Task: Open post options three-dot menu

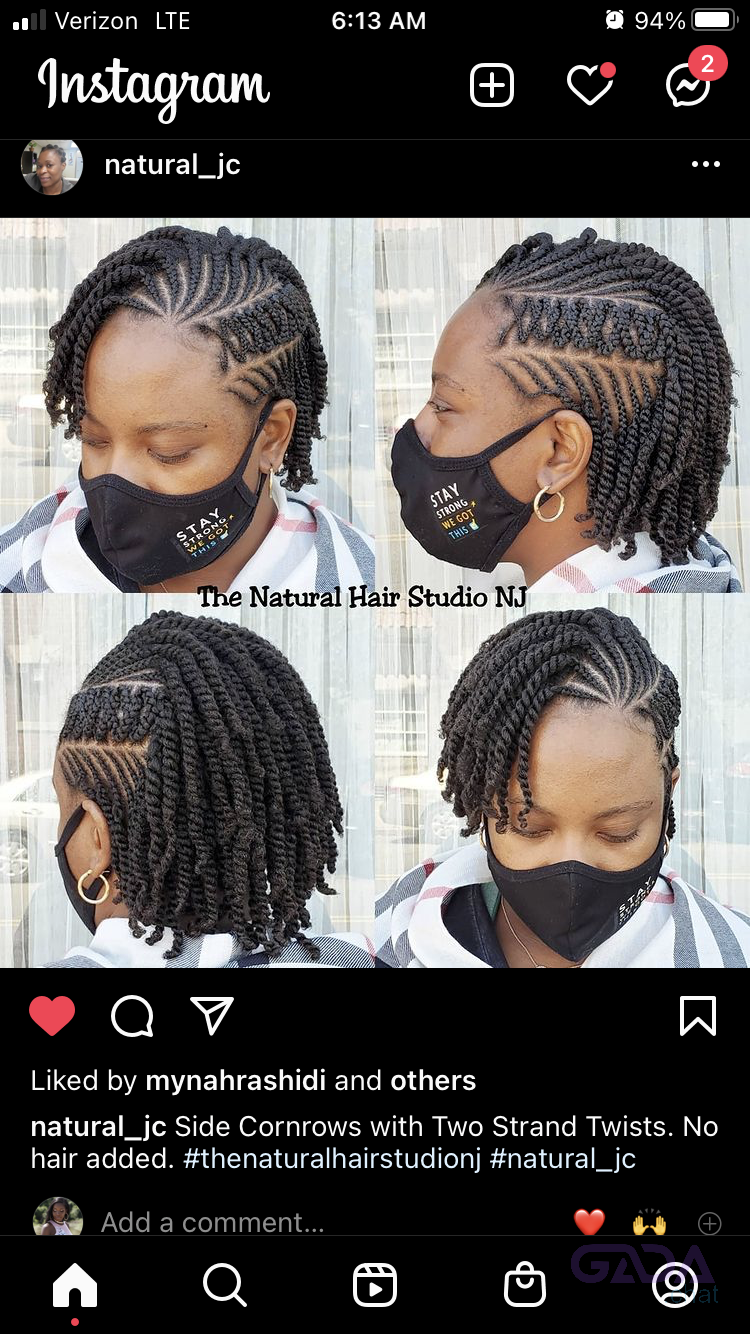Action: 705,164
